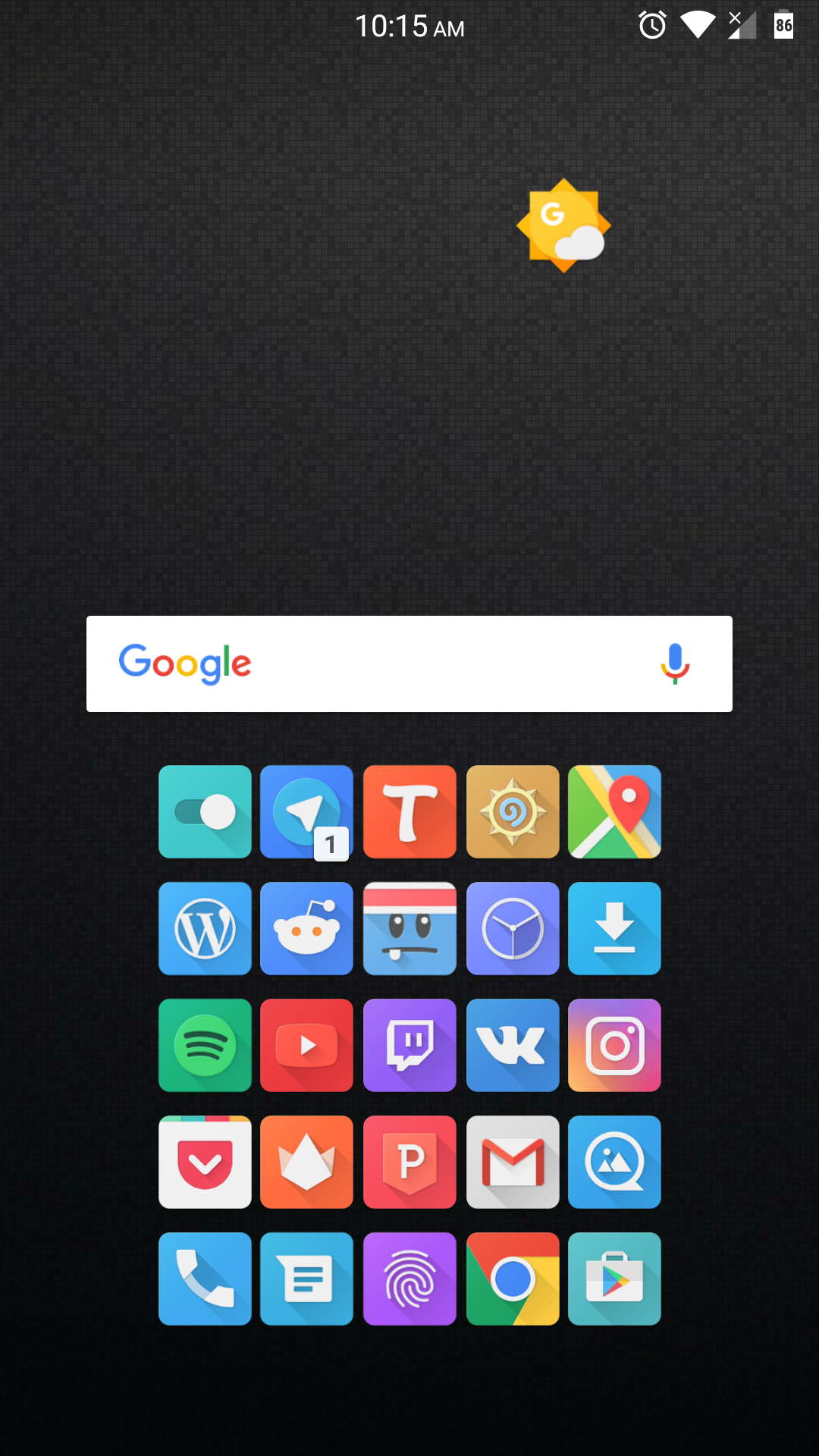Open the Hearthstone app icon
The image size is (819, 1456).
pyautogui.click(x=513, y=812)
